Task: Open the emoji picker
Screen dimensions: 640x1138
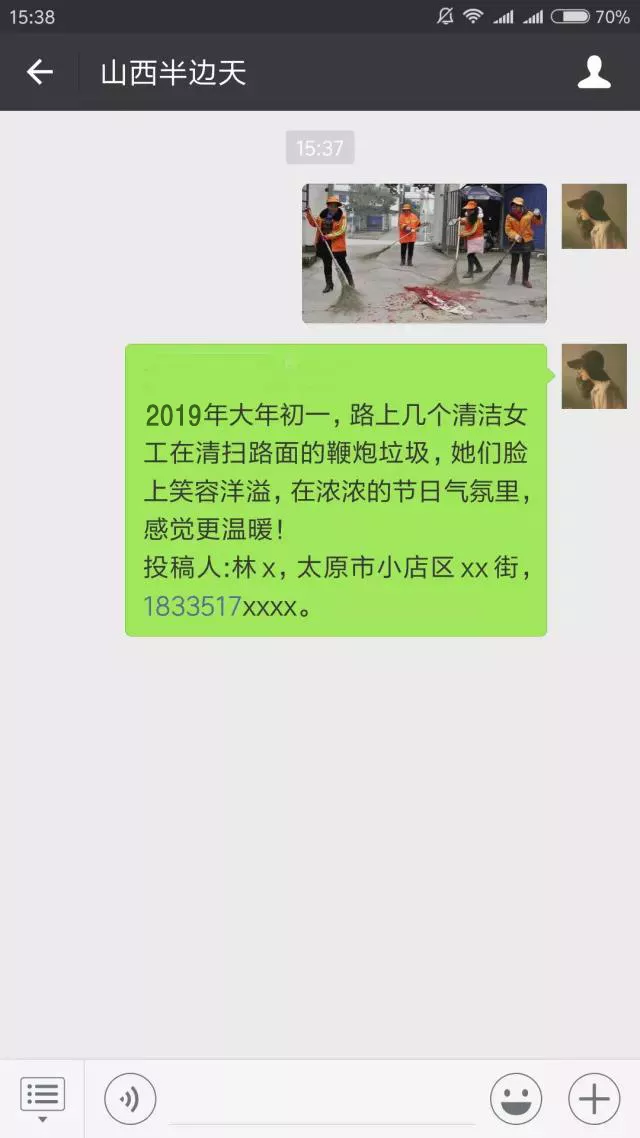Action: [516, 1099]
